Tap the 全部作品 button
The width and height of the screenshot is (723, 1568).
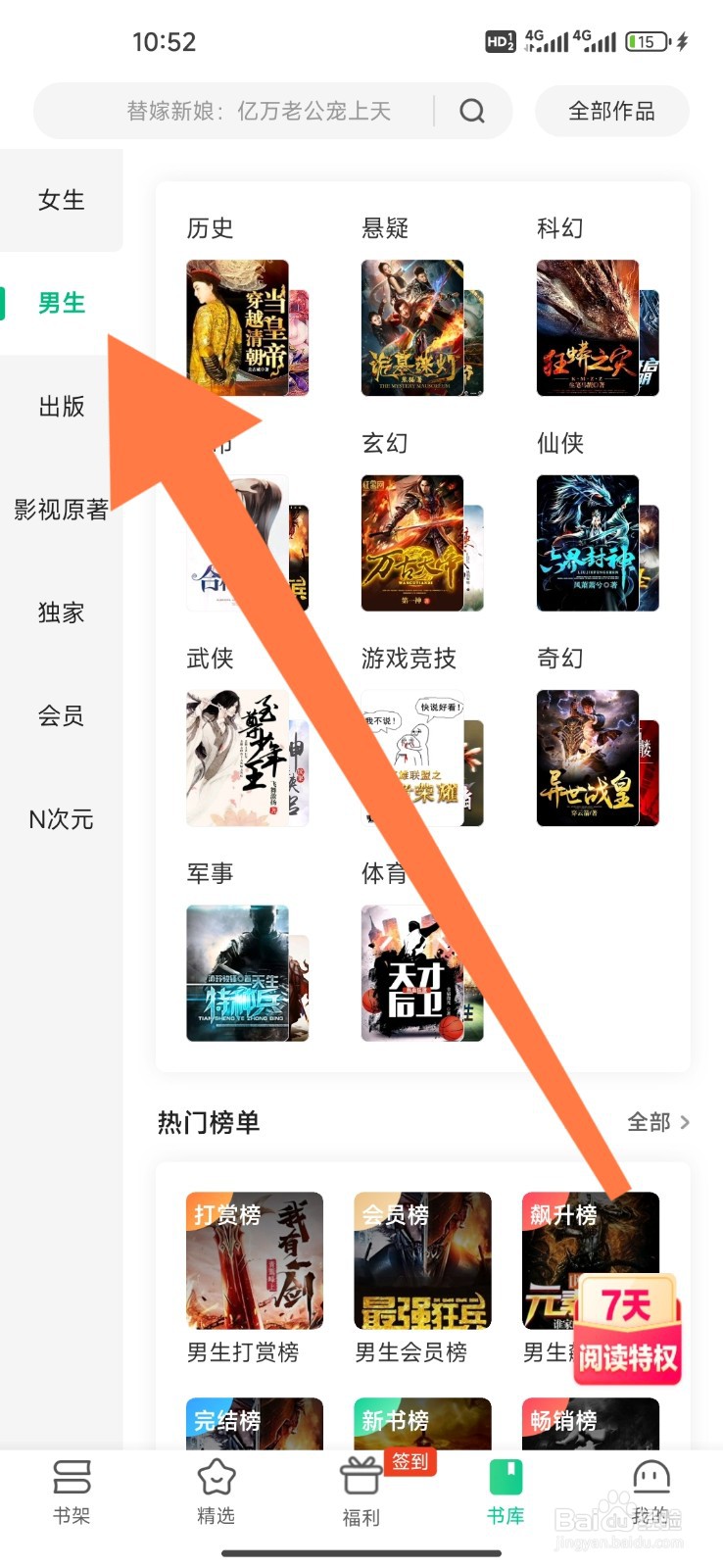[610, 111]
